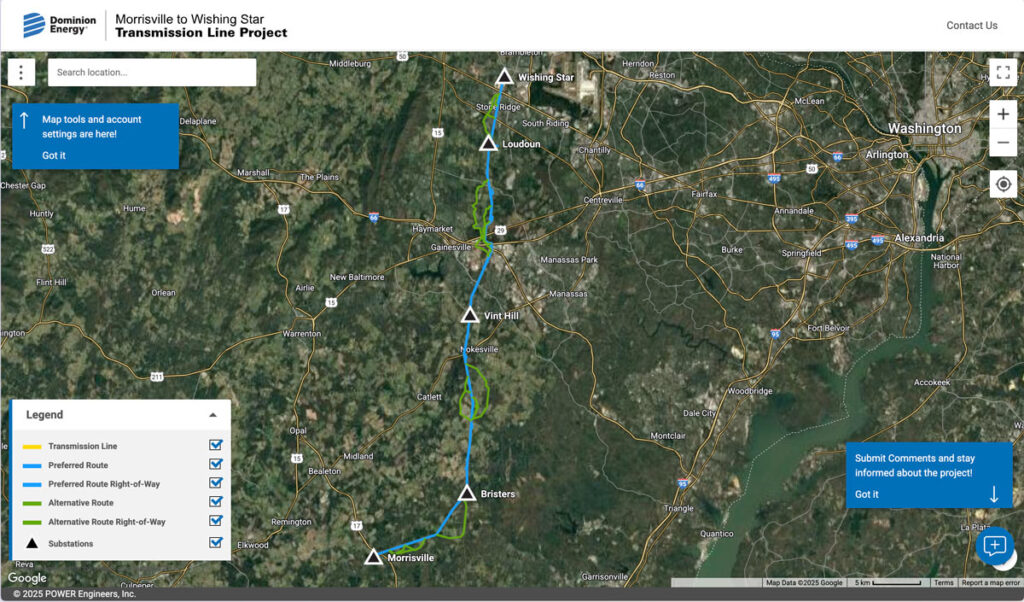Viewport: 1024px width, 602px height.
Task: Uncheck the Transmission Line layer
Action: click(216, 446)
